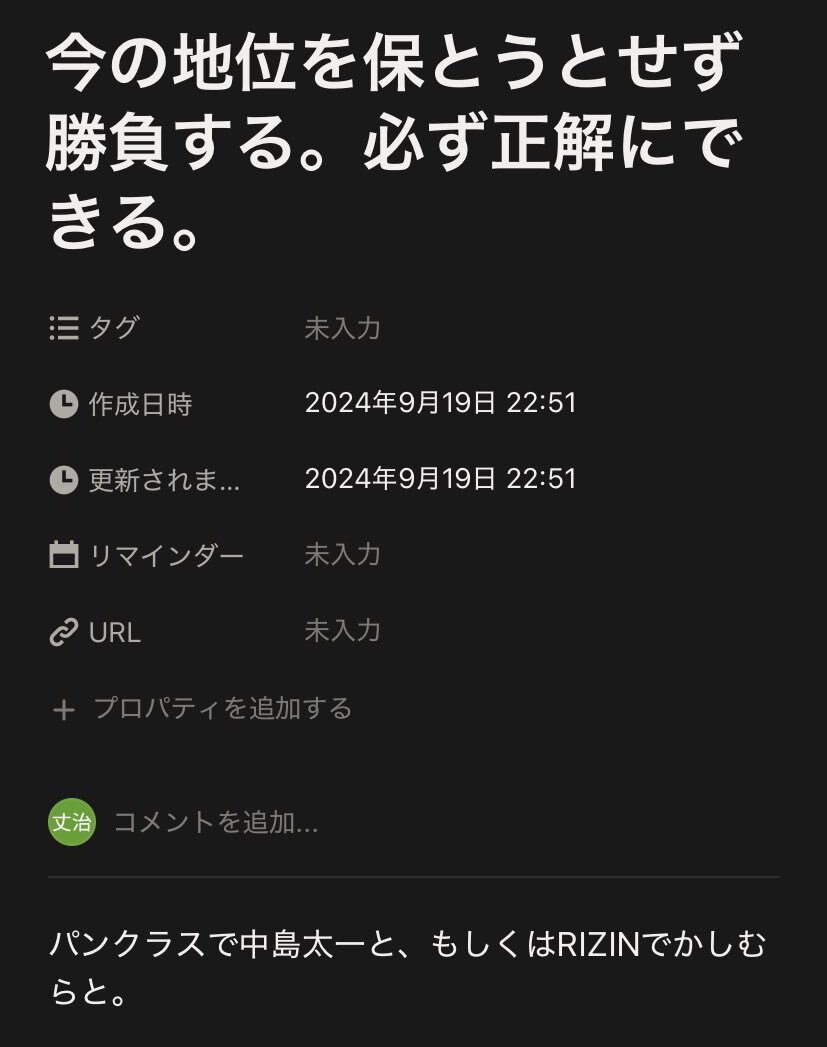Image resolution: width=827 pixels, height=1047 pixels.
Task: Tap プロパティを追加する to add property
Action: pos(222,709)
